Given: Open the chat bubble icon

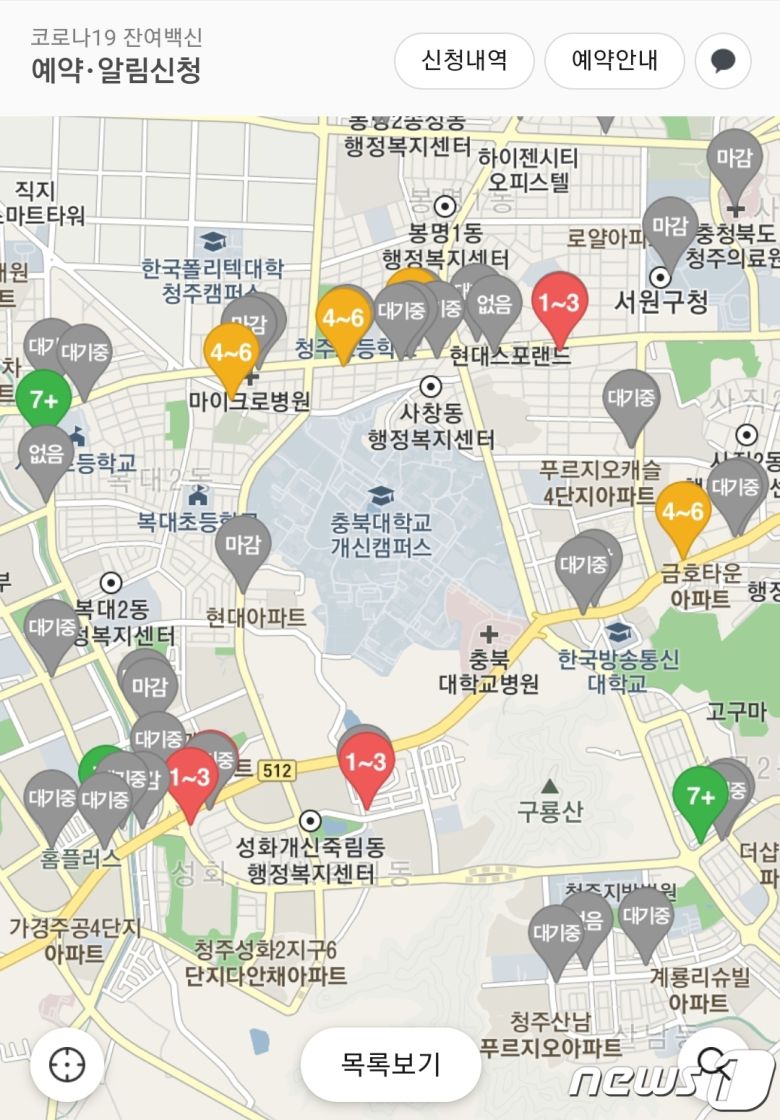Looking at the screenshot, I should point(723,61).
